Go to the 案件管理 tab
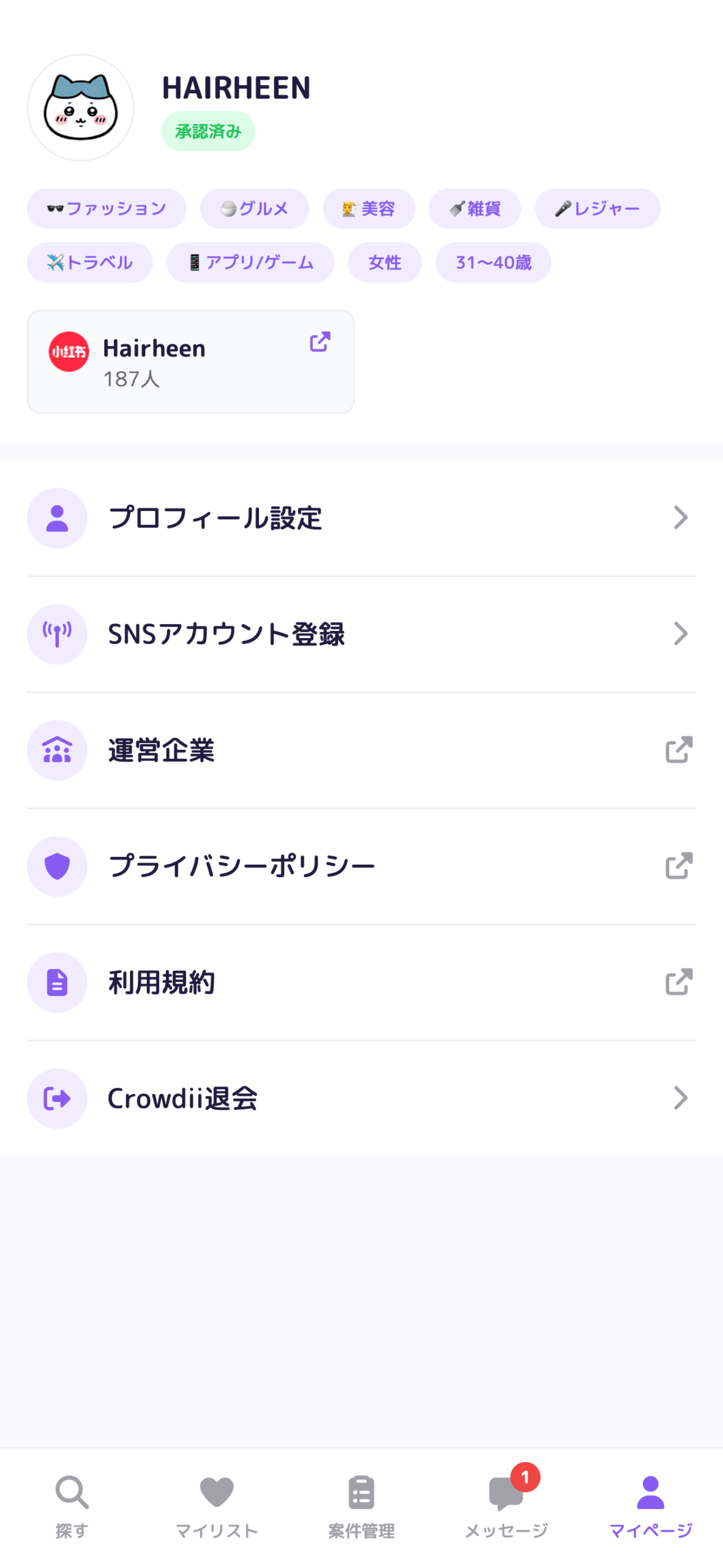This screenshot has height=1568, width=723. coord(361,1505)
